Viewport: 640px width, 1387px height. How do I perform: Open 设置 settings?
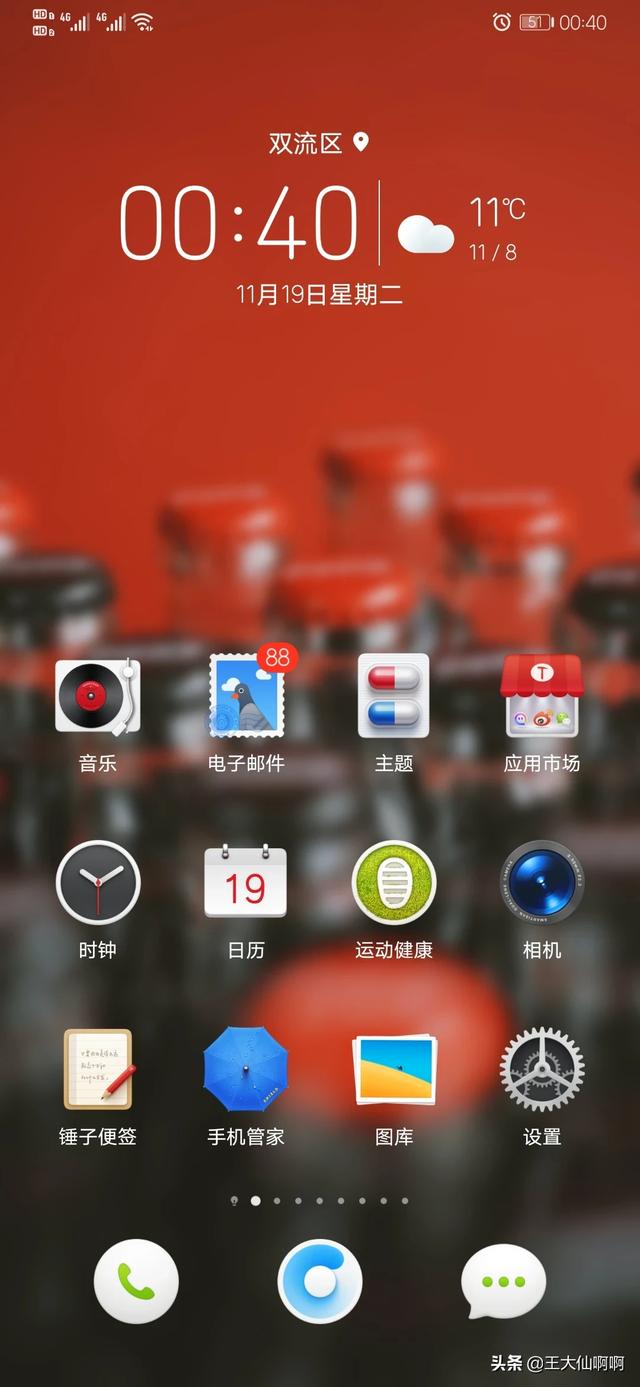tap(541, 1069)
